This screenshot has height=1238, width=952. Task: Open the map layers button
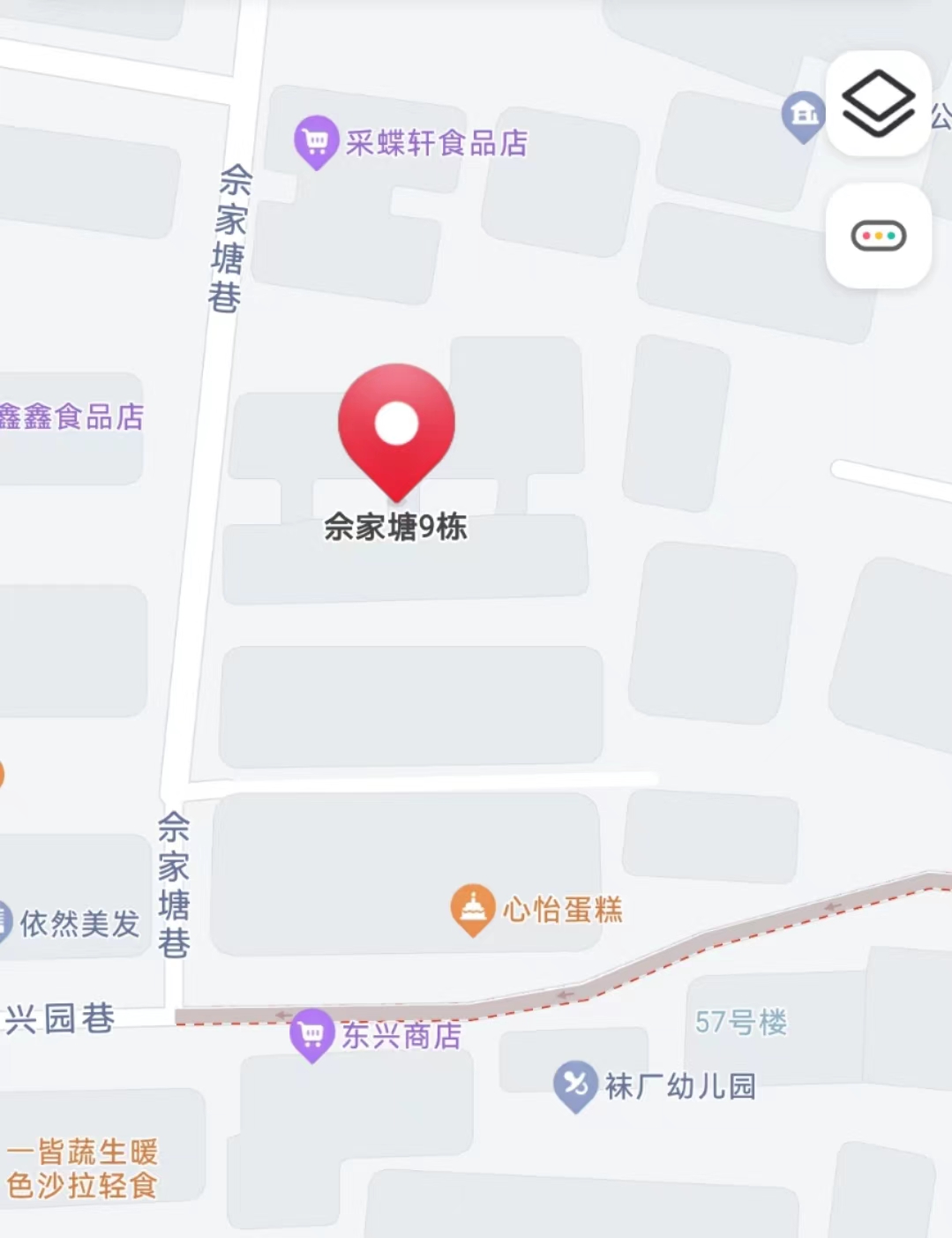point(878,104)
